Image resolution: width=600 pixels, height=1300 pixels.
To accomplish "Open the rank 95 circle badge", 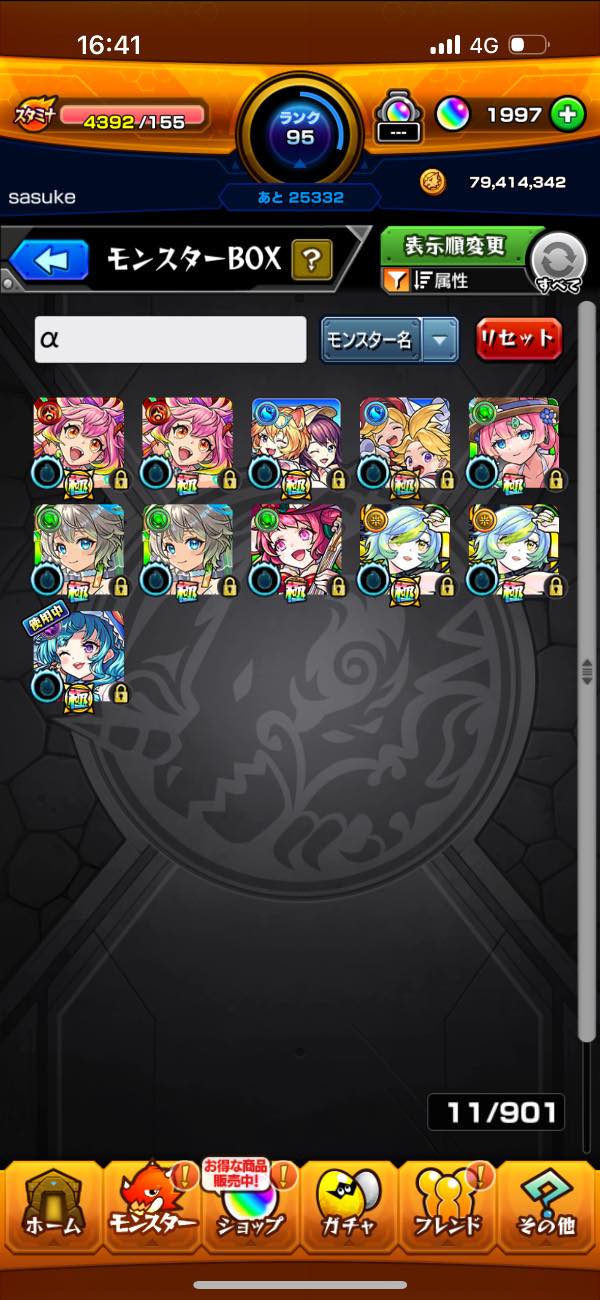I will [300, 128].
